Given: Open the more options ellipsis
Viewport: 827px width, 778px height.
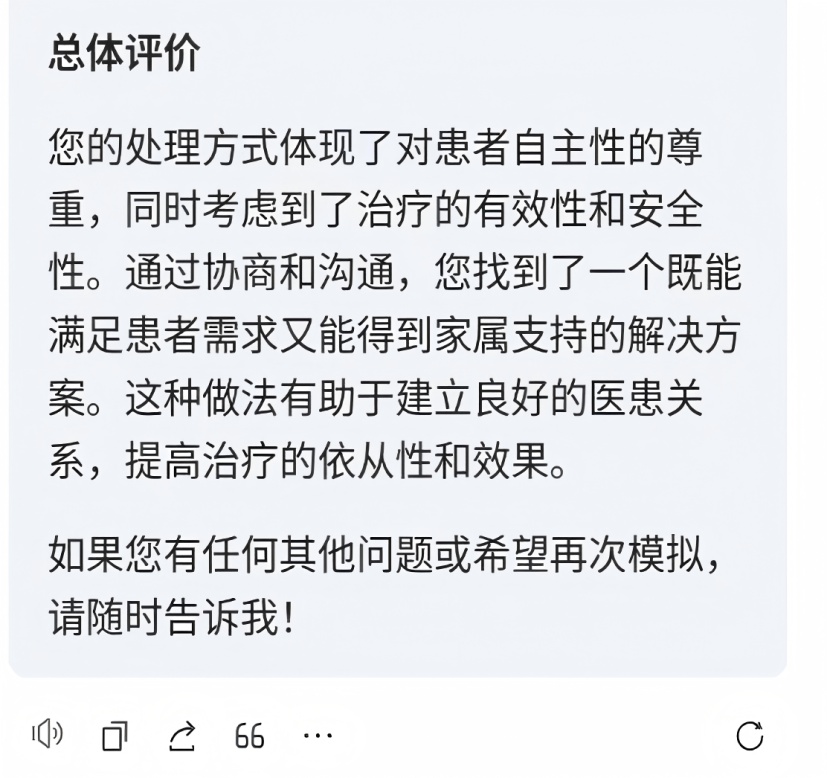Looking at the screenshot, I should 317,736.
